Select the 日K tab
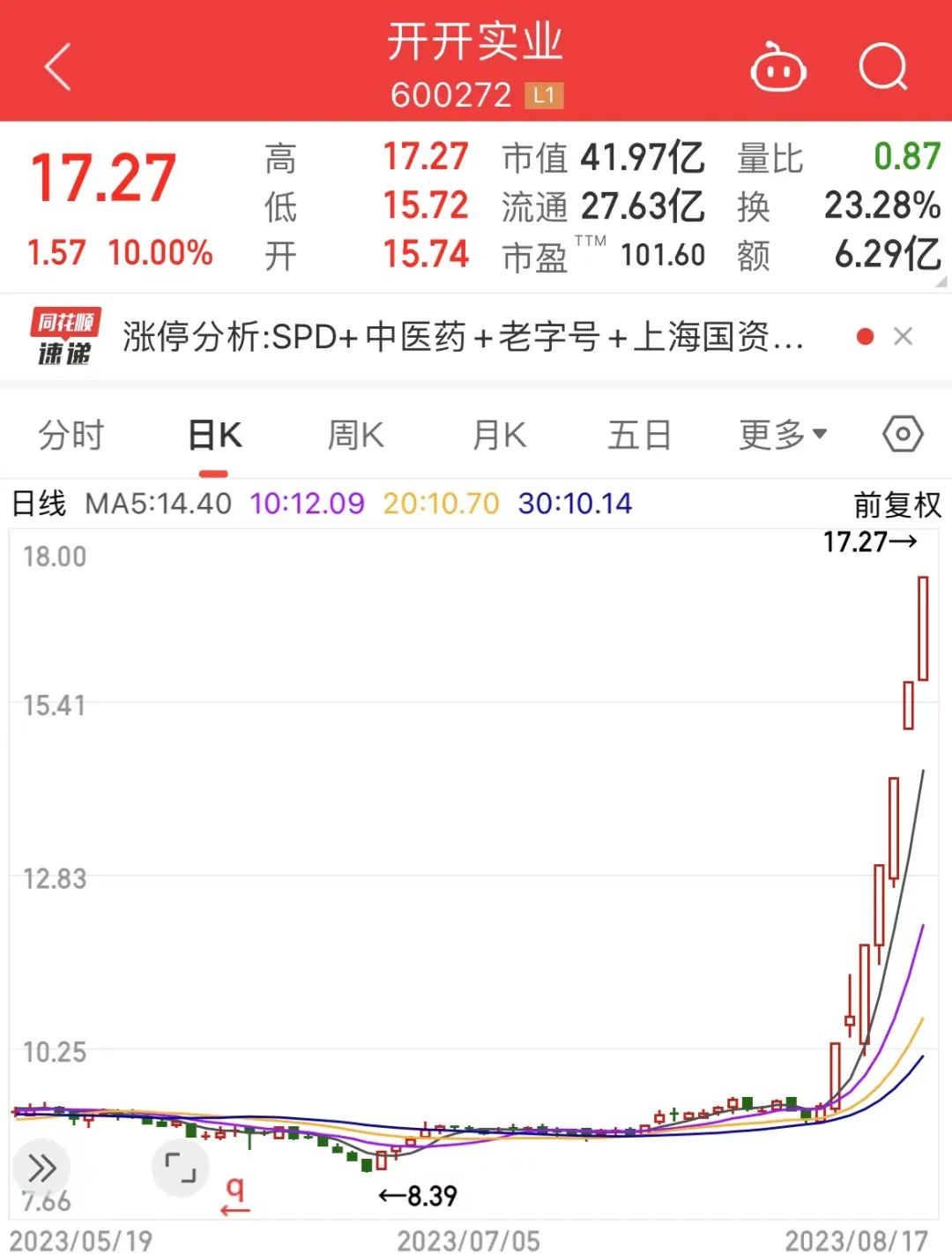This screenshot has height=1254, width=952. [214, 435]
